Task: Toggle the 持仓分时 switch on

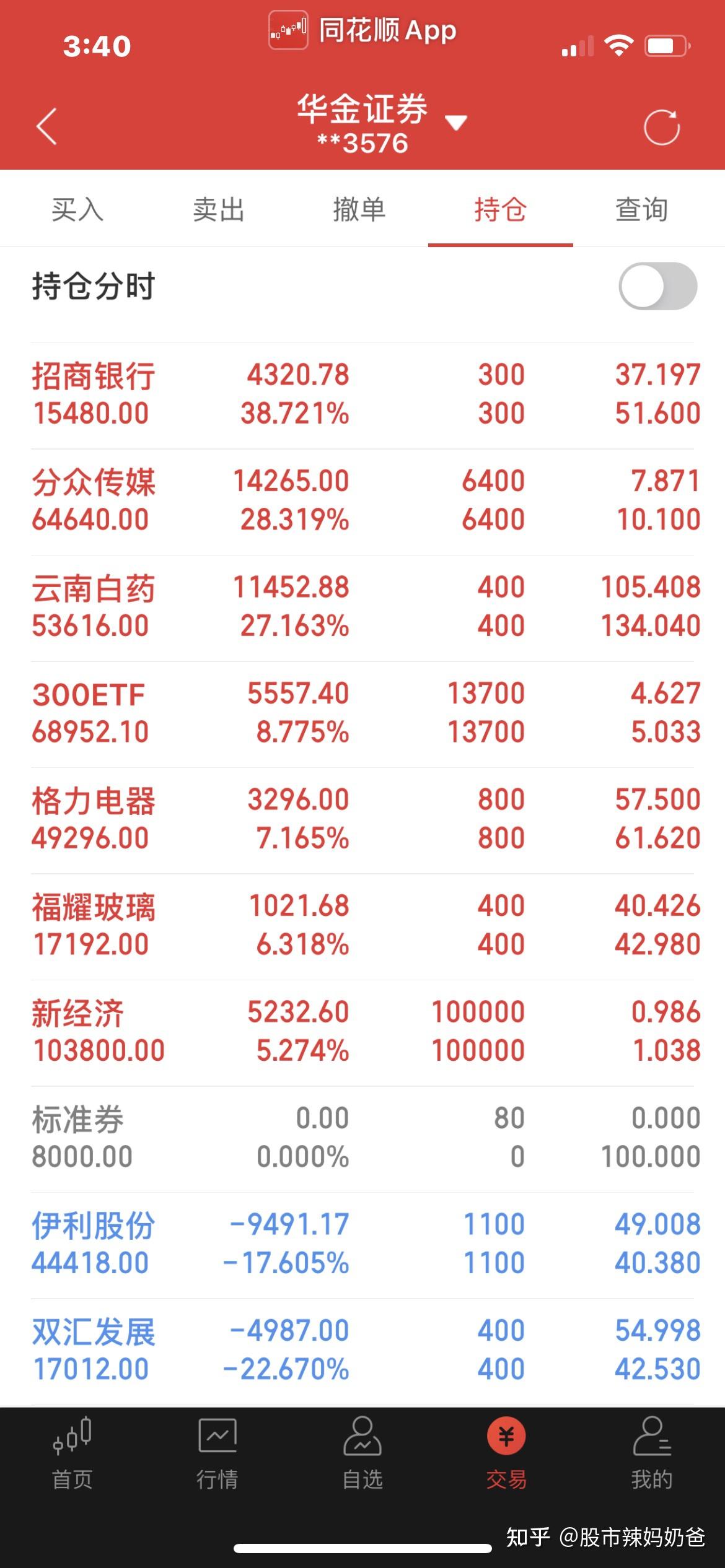Action: [x=657, y=286]
